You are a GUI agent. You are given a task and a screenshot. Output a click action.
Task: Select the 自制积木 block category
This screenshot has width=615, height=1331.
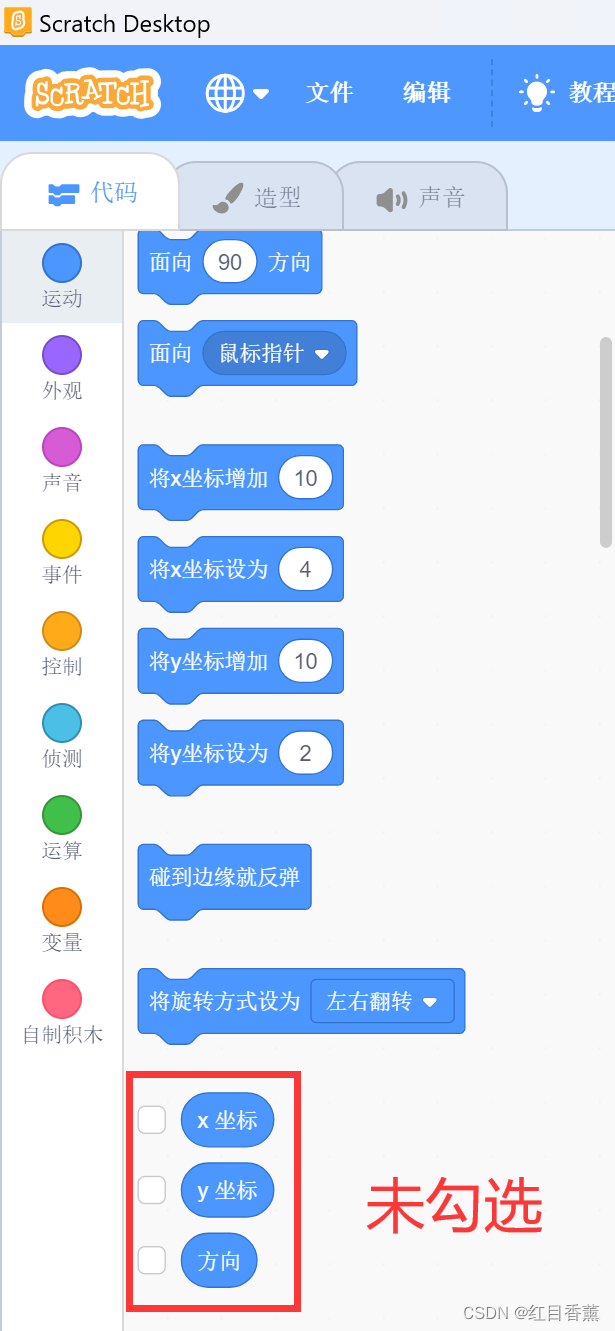point(62,1011)
